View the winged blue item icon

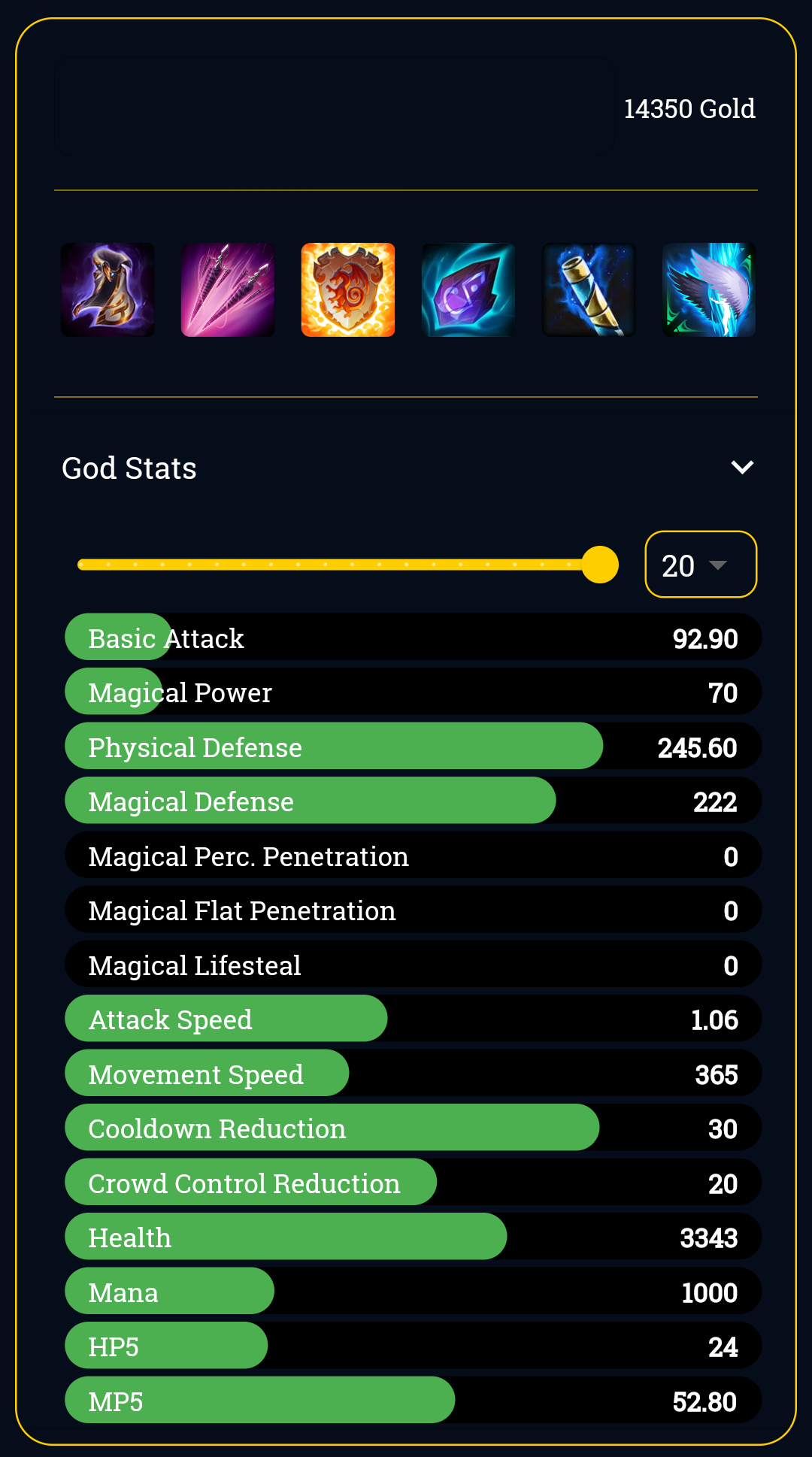click(x=709, y=290)
